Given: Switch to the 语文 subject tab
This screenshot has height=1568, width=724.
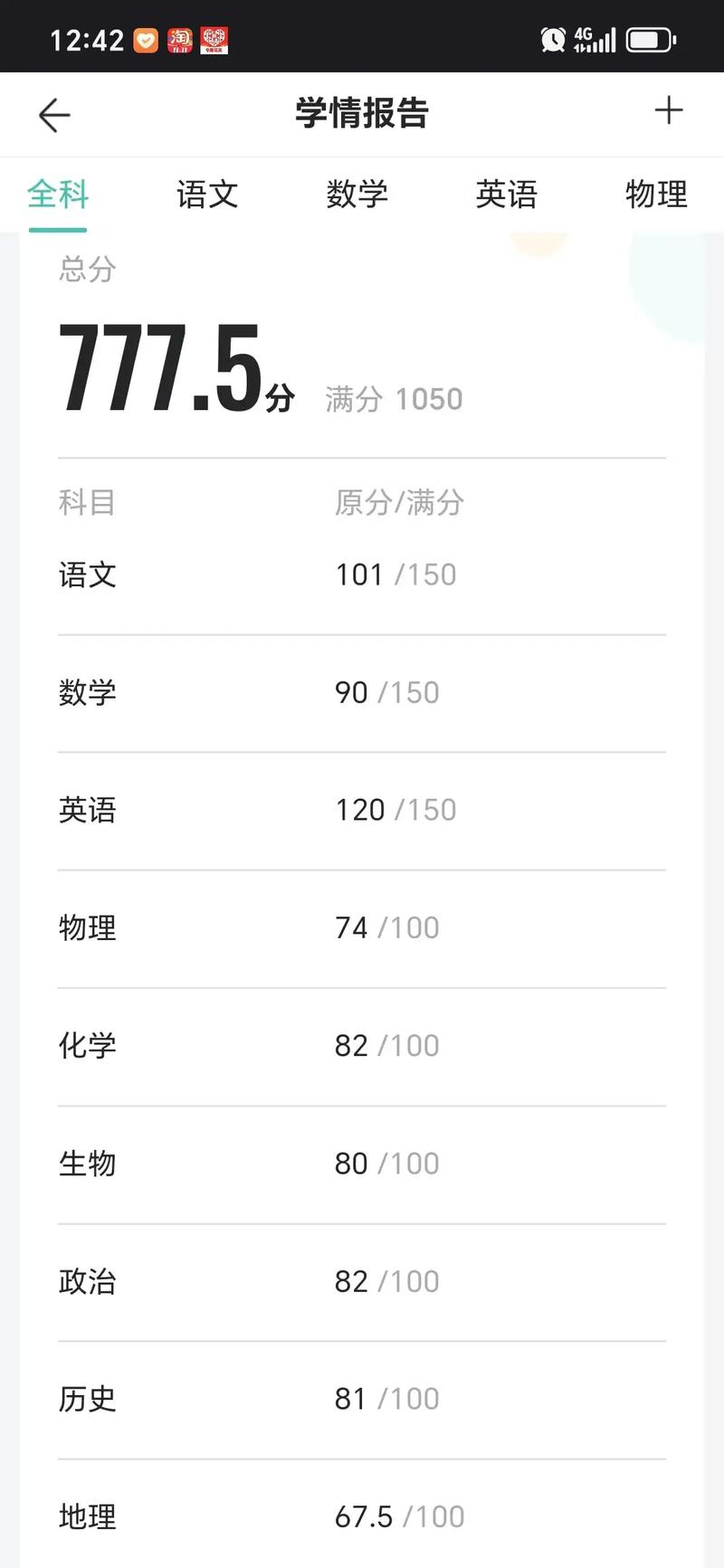Looking at the screenshot, I should (x=206, y=195).
